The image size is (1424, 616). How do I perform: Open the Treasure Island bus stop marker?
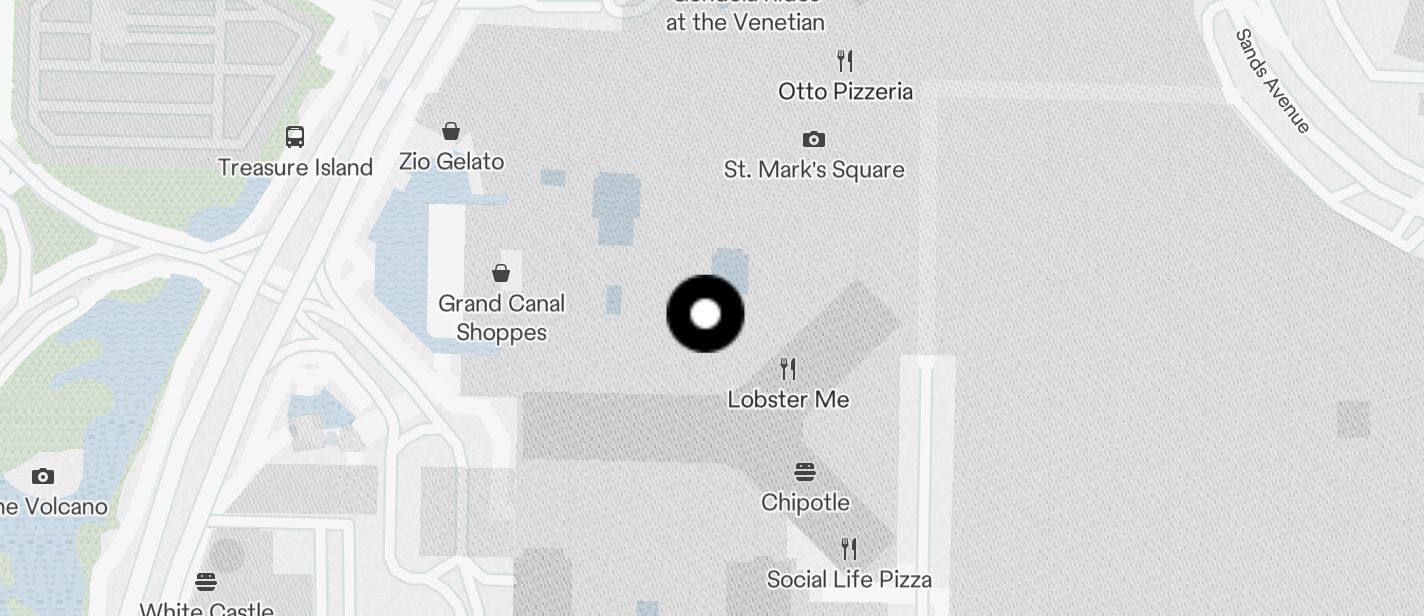[x=295, y=137]
